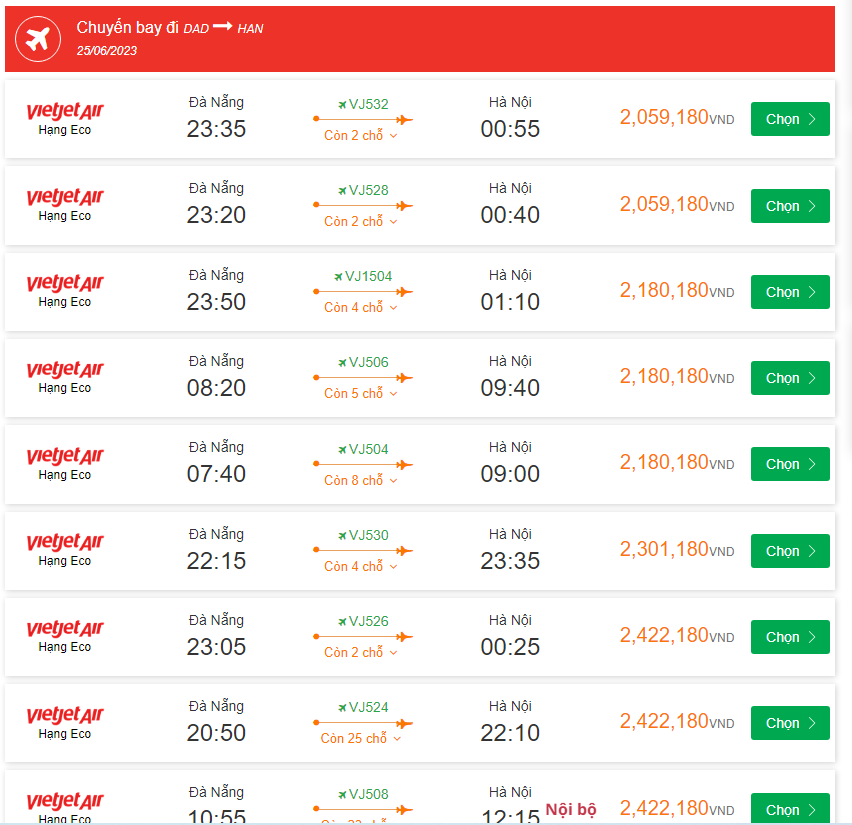Expand seat details for flight VJ532
Viewport: 852px width, 825px height.
coord(361,135)
